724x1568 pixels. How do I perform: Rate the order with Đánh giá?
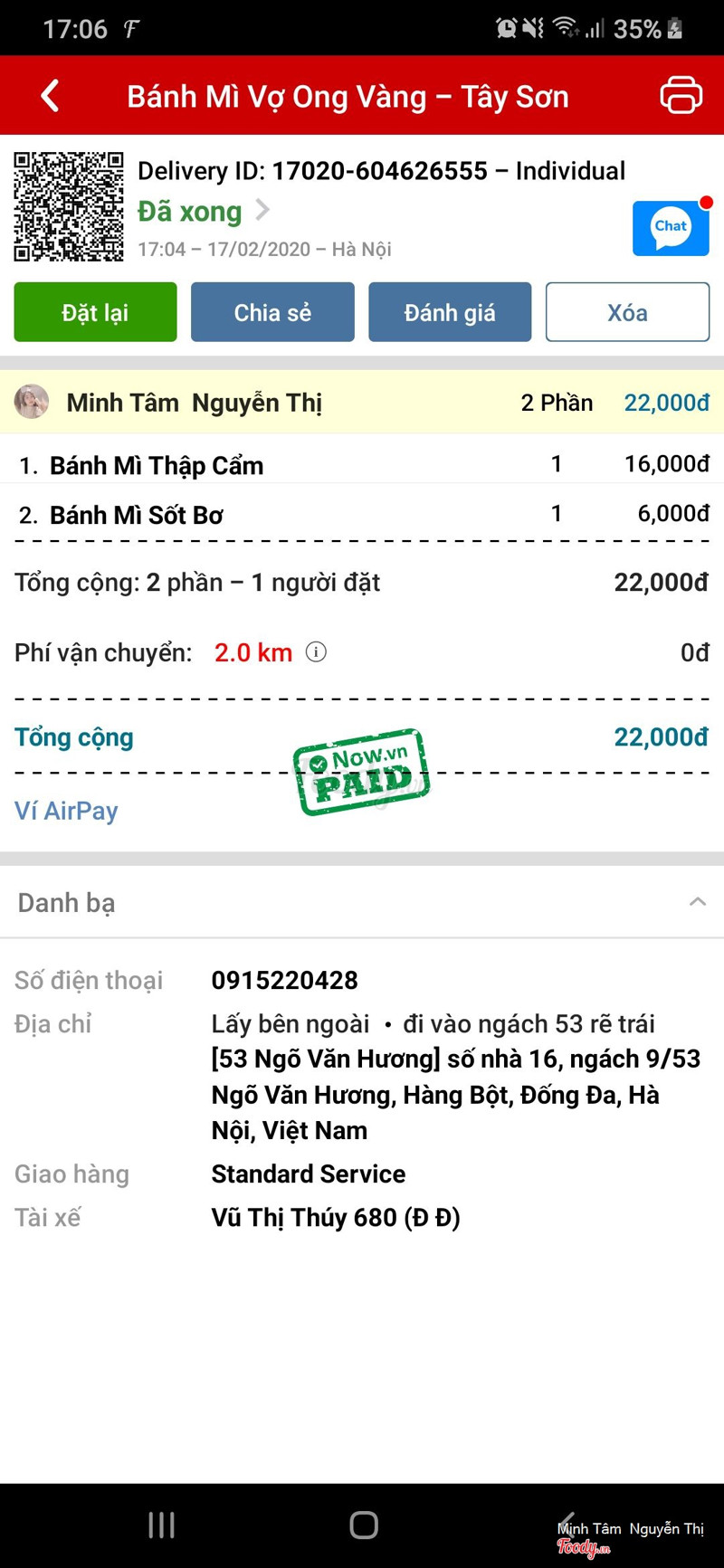click(x=450, y=312)
